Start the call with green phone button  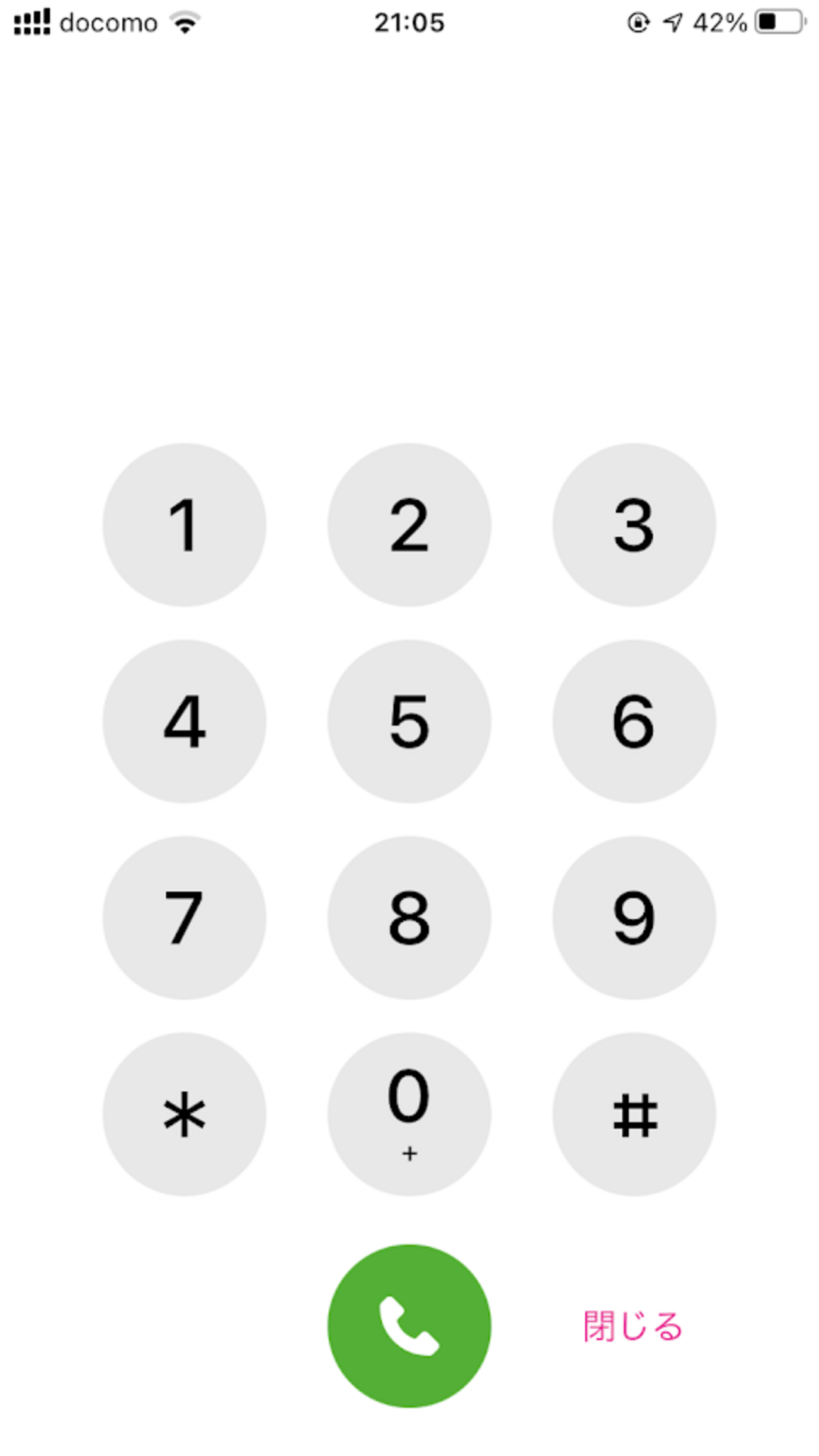(409, 1326)
